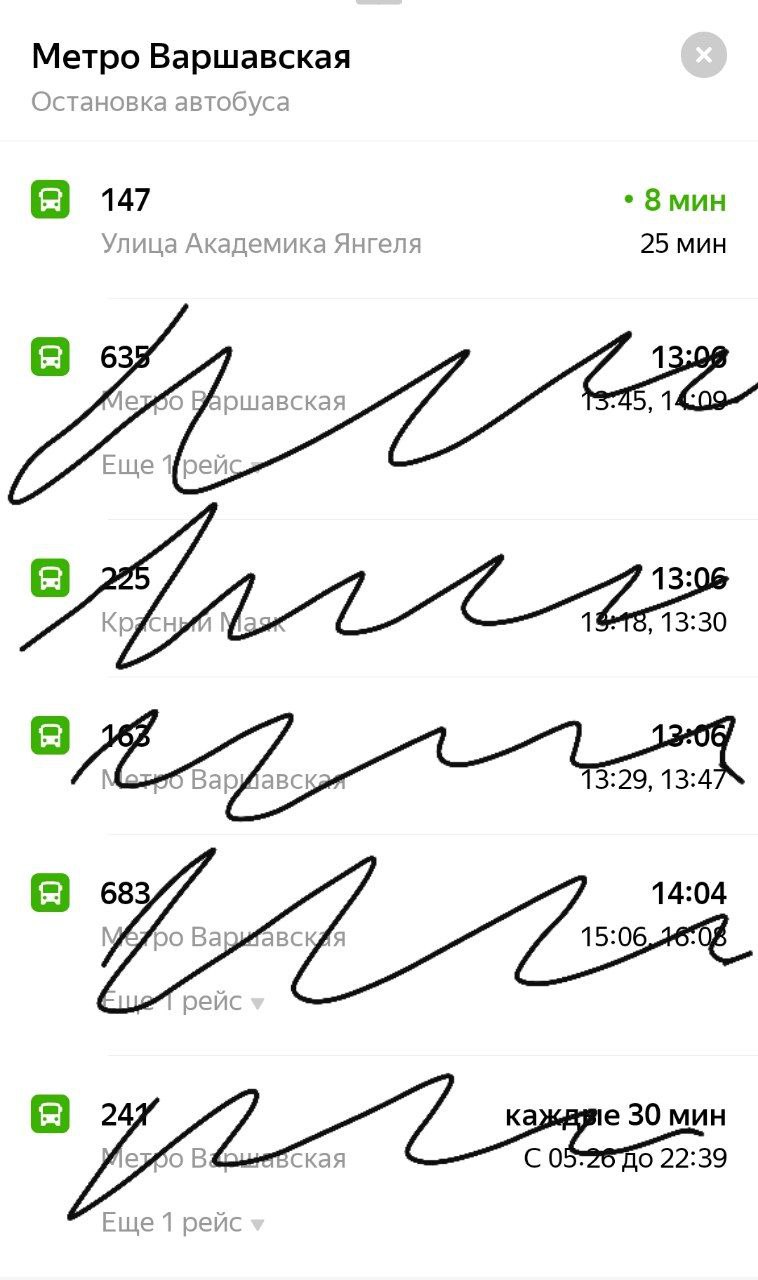Image resolution: width=758 pixels, height=1280 pixels.
Task: Expand 'Еще 1 рейс' under bus 683
Action: coord(182,1001)
